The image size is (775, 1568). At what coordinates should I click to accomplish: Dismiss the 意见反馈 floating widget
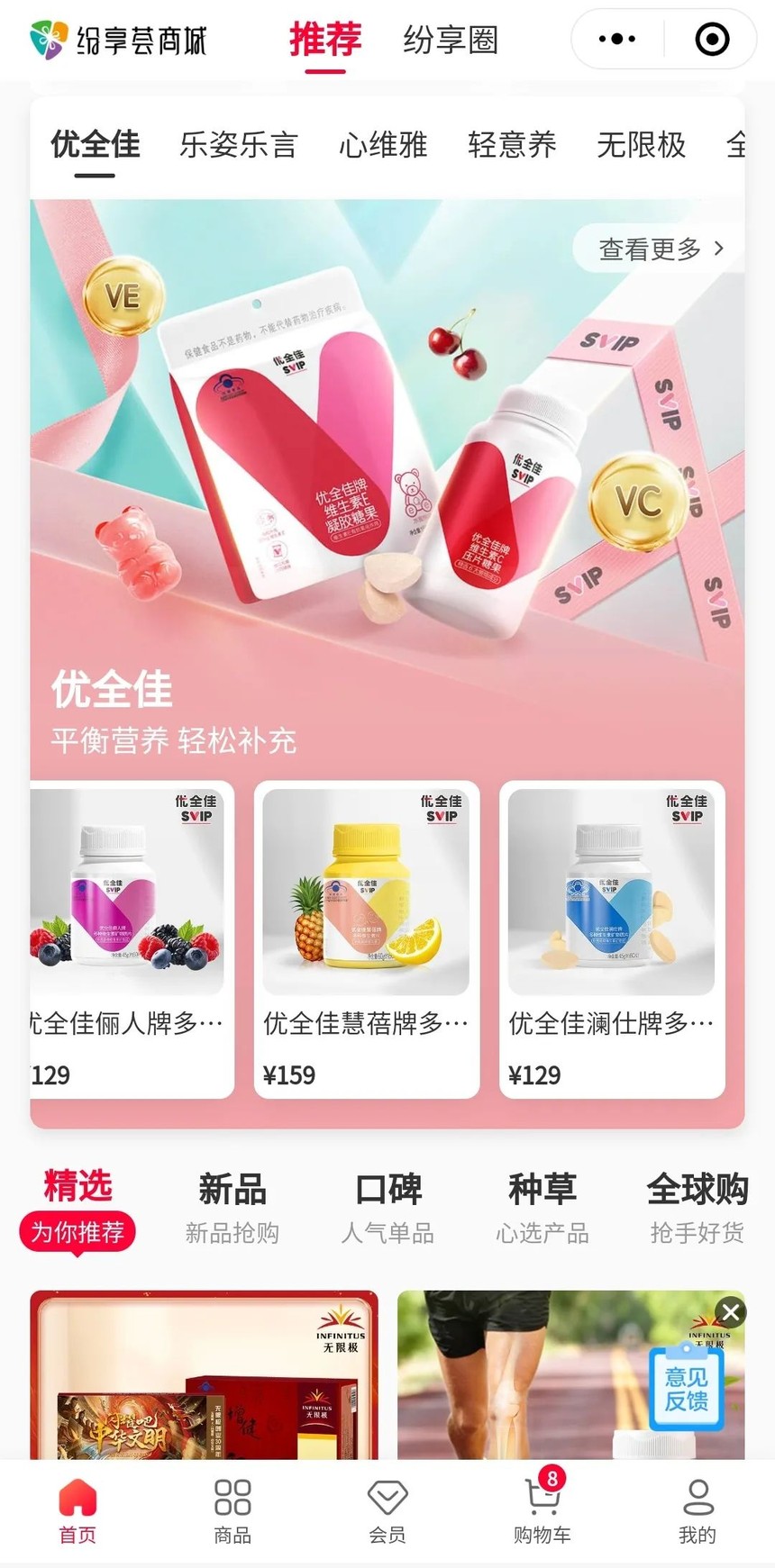(x=731, y=1312)
